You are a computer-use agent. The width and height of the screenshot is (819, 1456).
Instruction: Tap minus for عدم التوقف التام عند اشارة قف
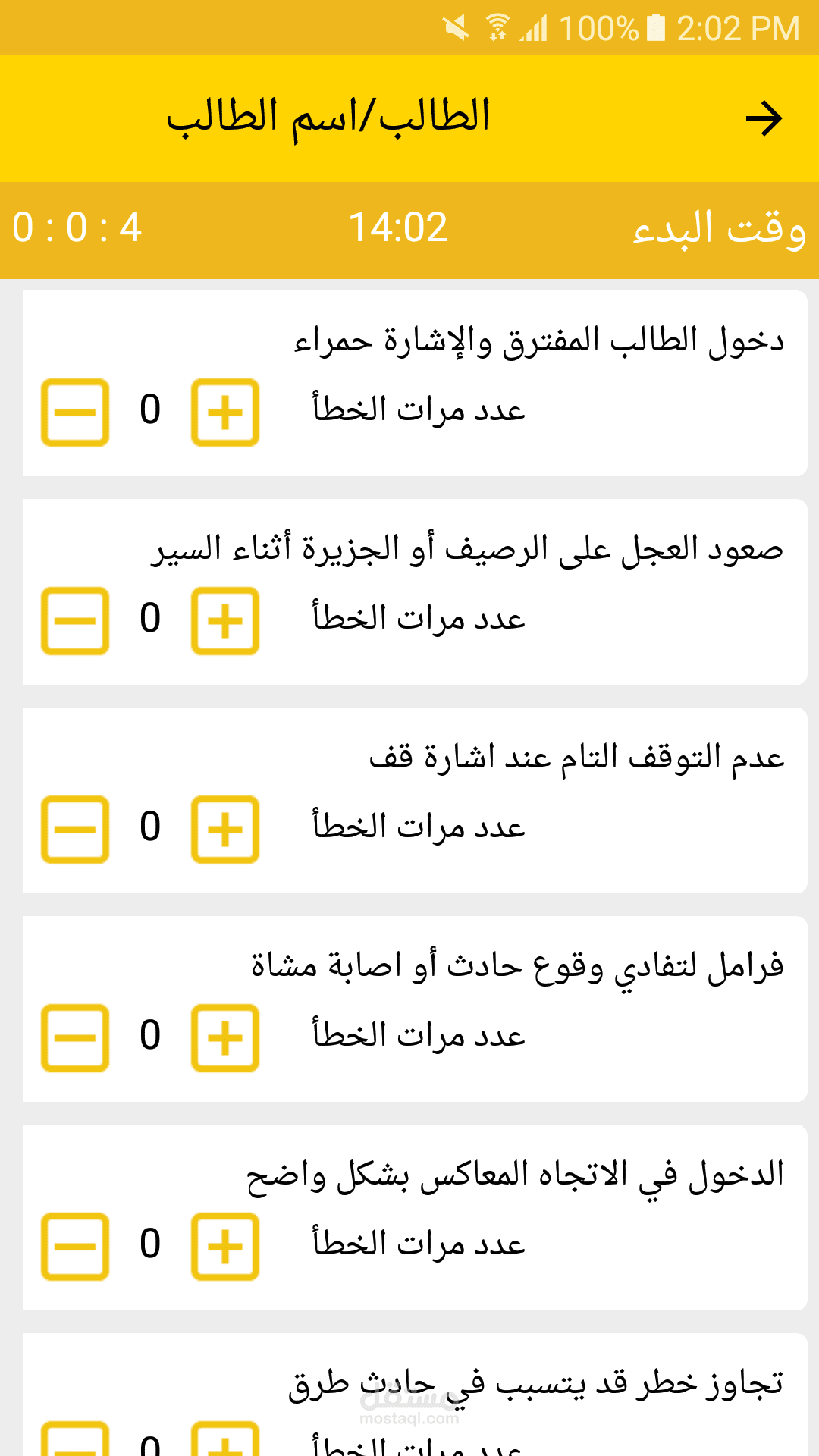(75, 830)
